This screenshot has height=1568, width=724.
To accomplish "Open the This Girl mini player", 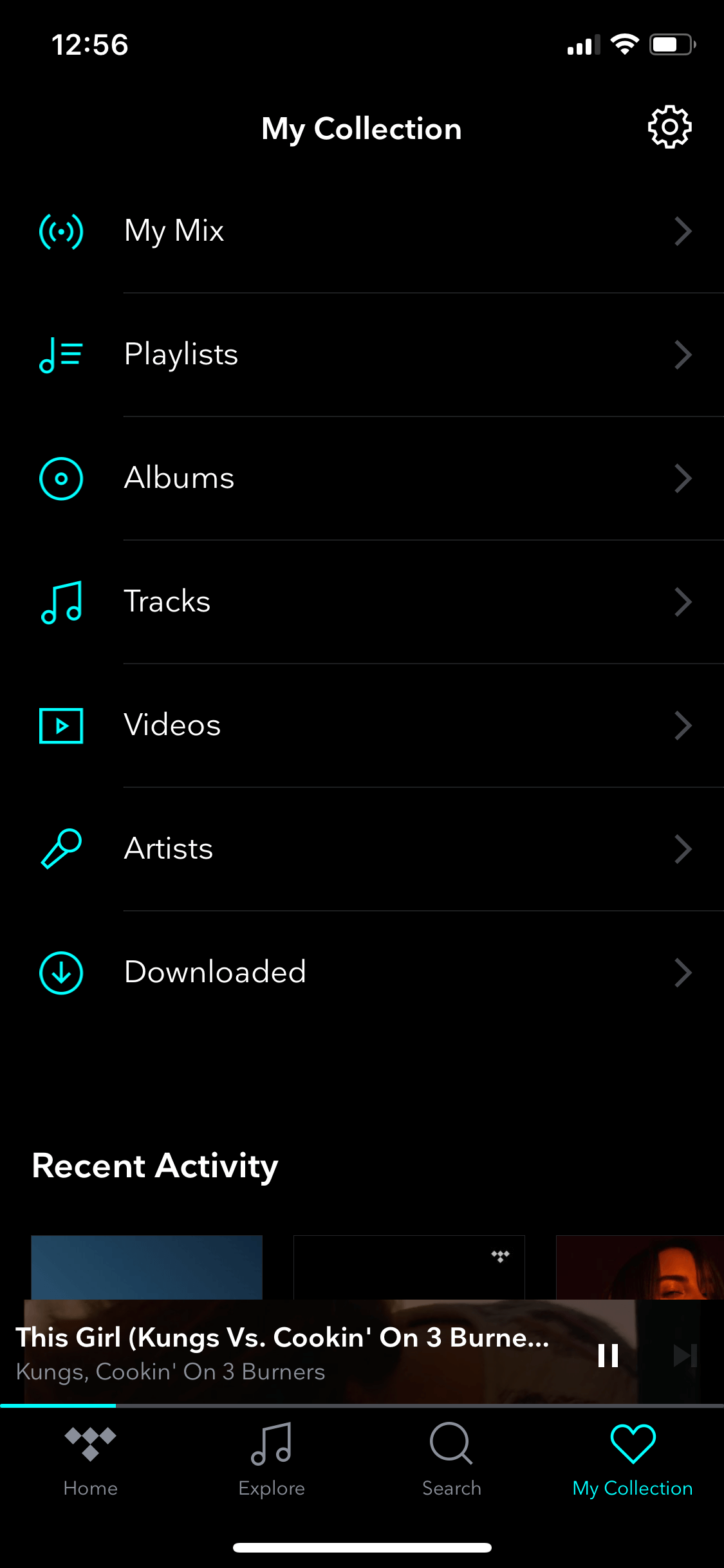I will [283, 1352].
